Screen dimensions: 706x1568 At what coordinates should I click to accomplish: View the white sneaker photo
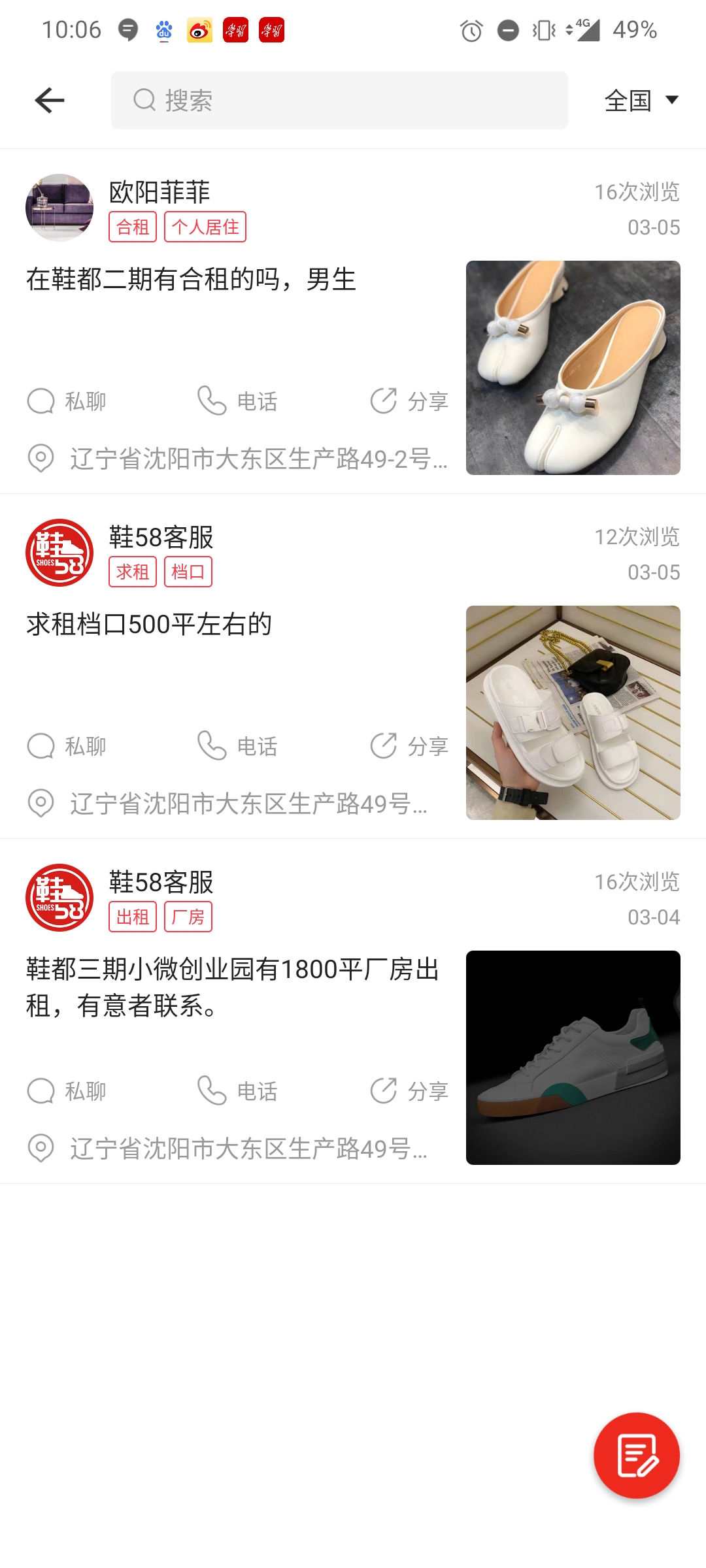coord(573,1057)
